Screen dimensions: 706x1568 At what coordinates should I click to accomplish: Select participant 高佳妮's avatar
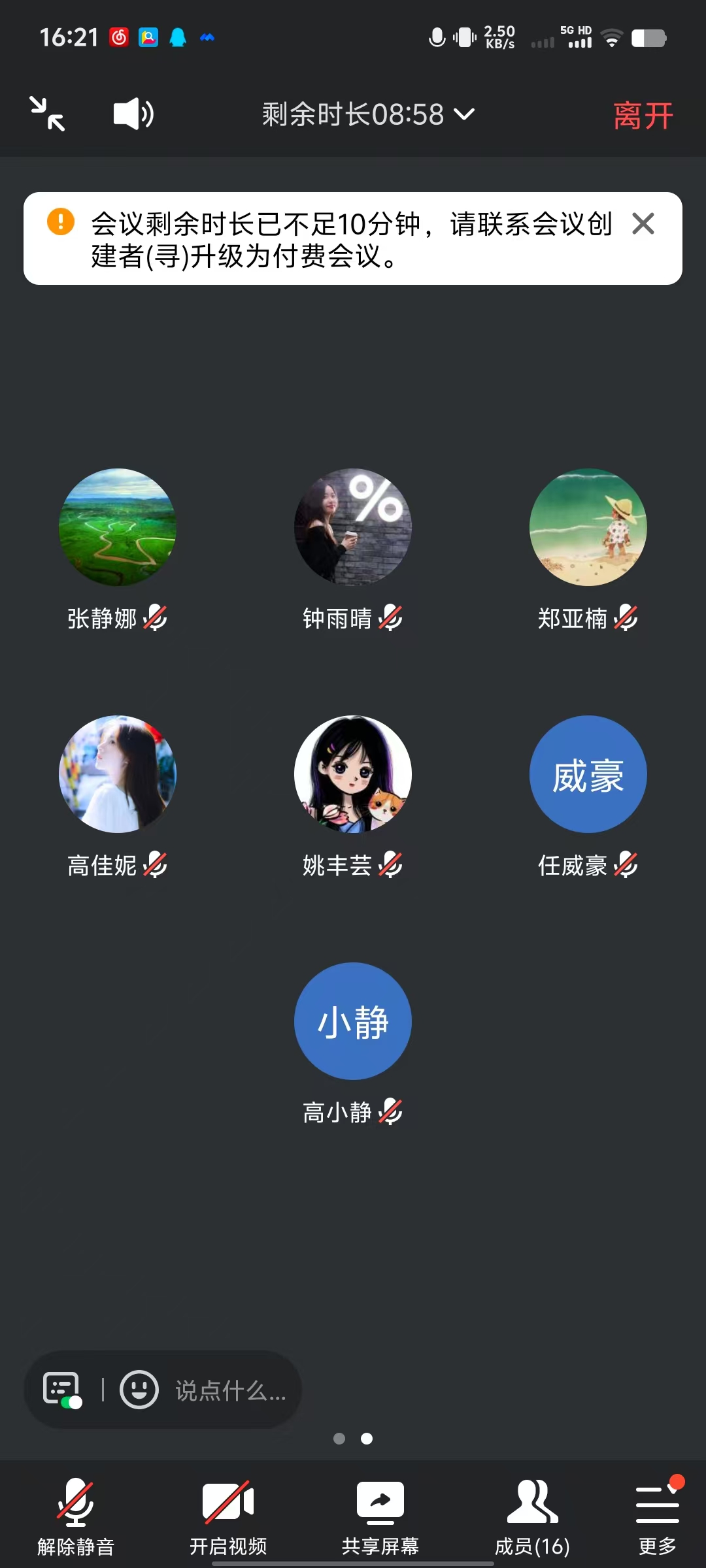tap(118, 774)
